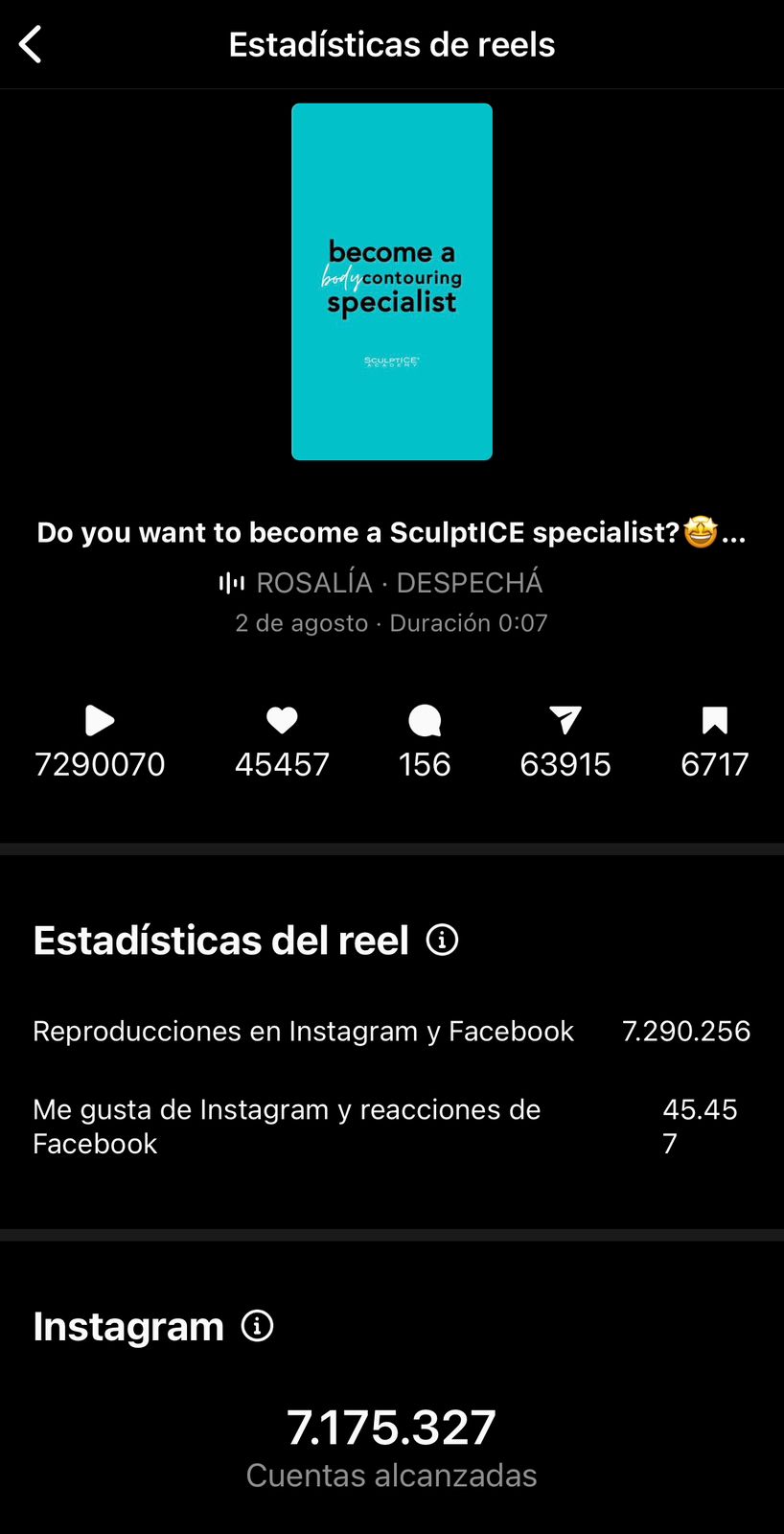Select the comment count 156
This screenshot has width=784, height=1534.
pos(424,764)
